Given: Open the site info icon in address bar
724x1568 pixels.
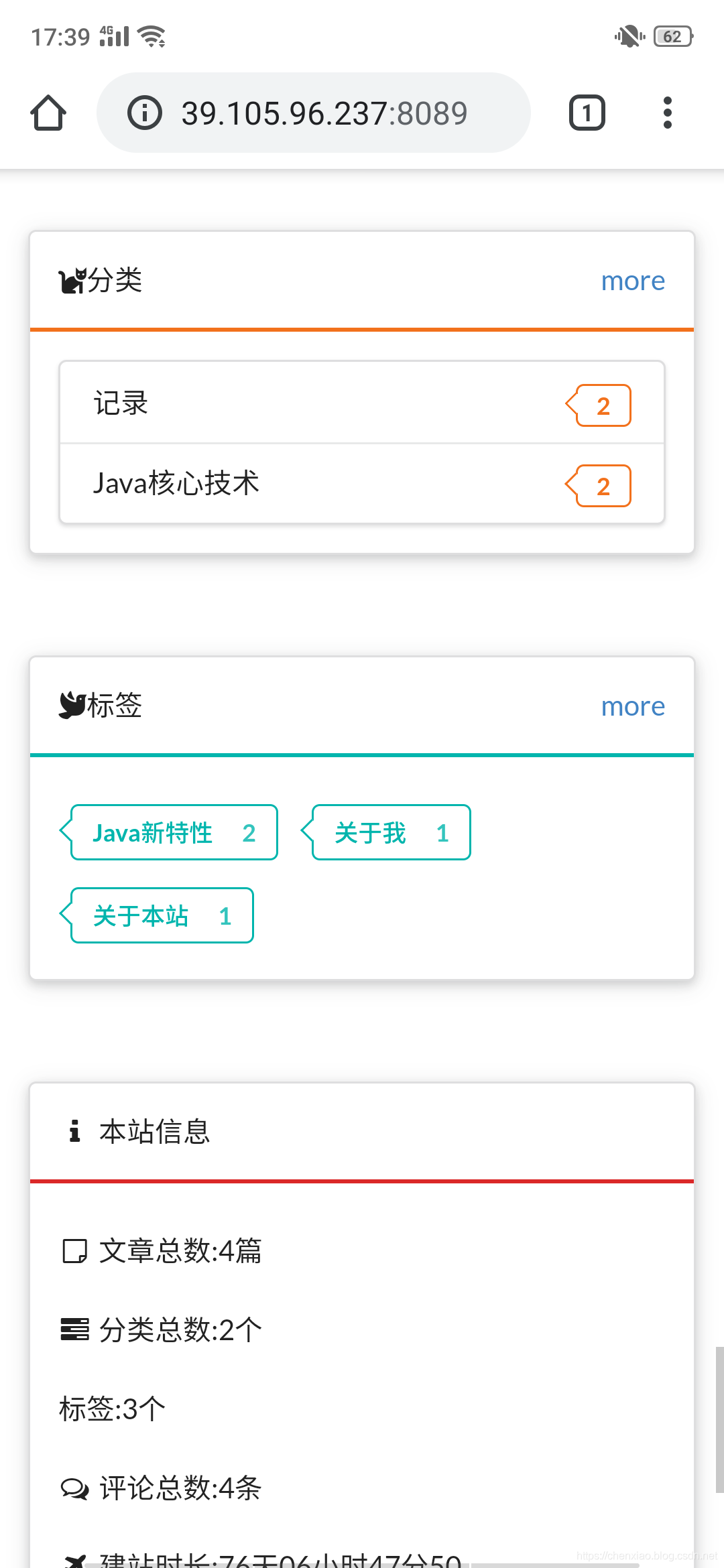Looking at the screenshot, I should [x=144, y=113].
